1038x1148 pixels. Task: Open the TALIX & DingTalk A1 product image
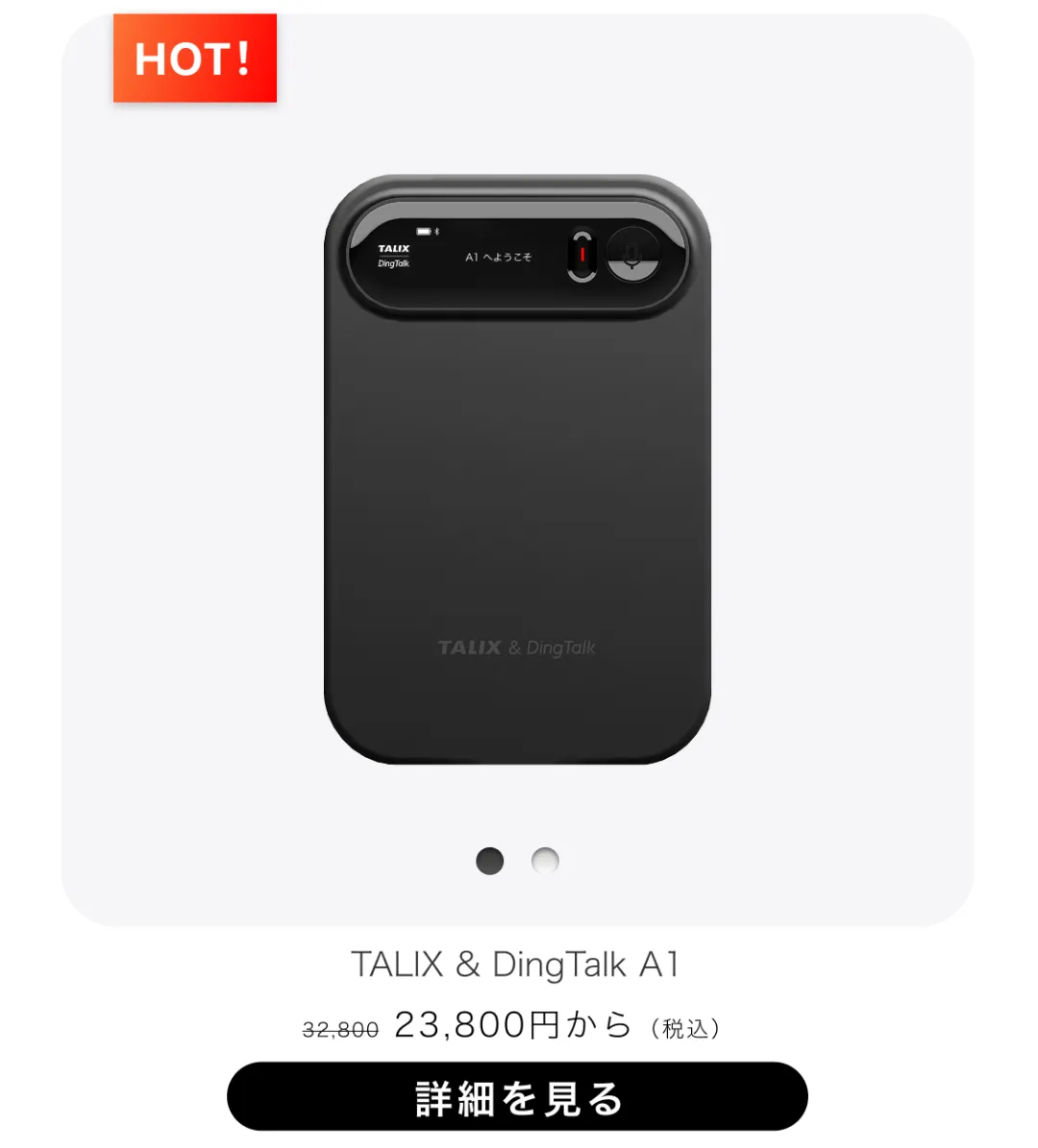click(x=517, y=469)
